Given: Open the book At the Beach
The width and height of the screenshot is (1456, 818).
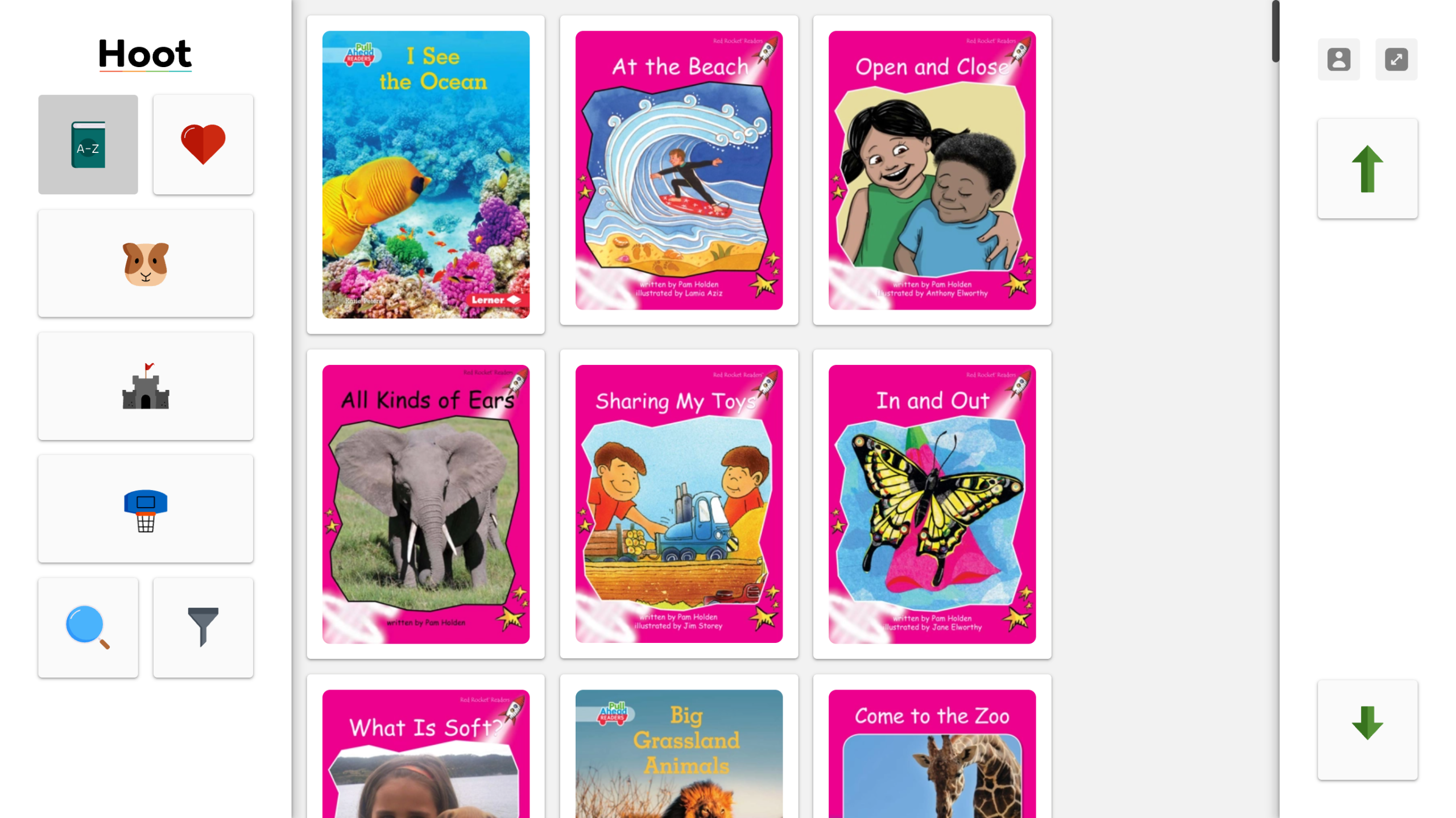Looking at the screenshot, I should (x=679, y=170).
